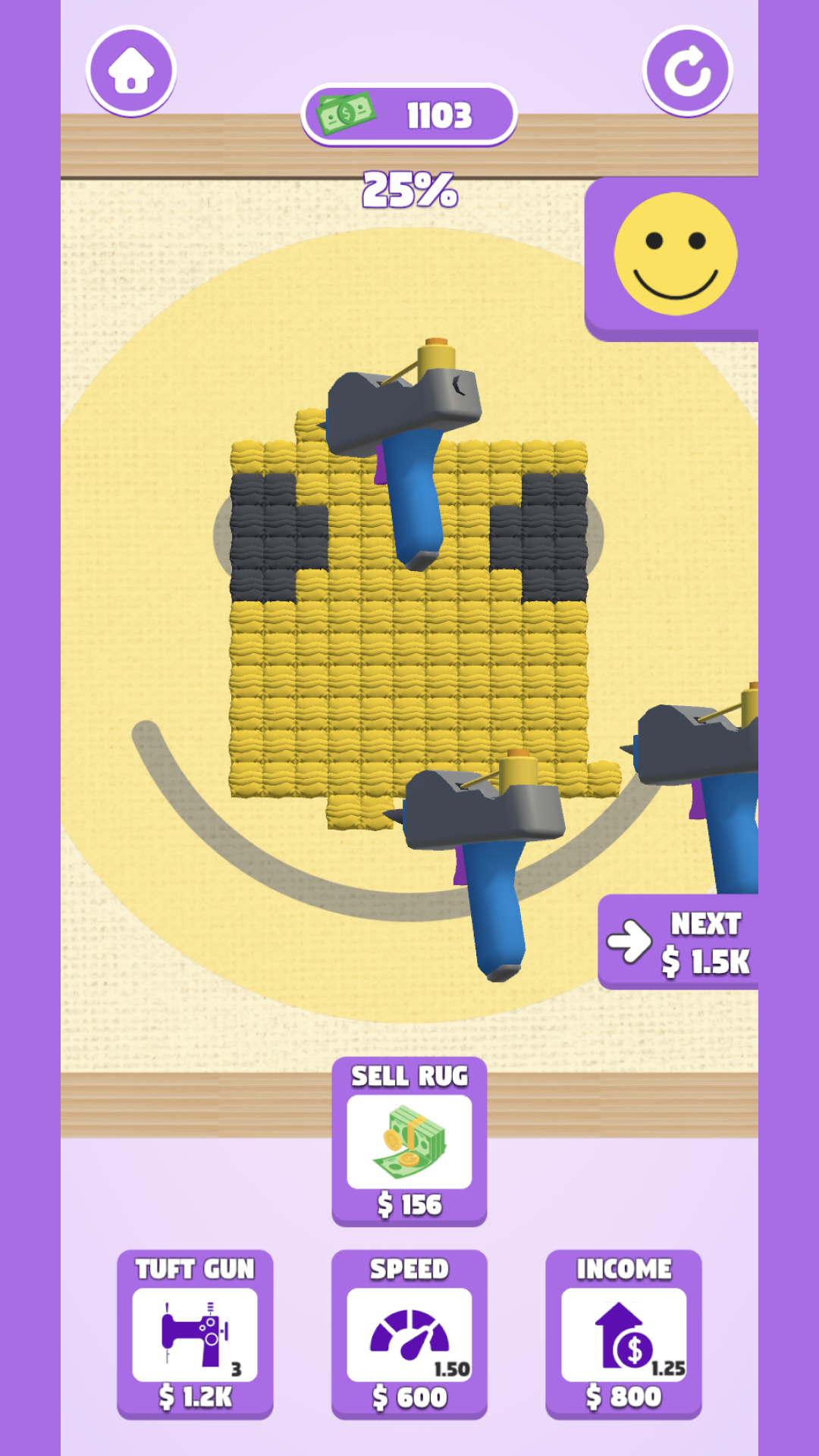This screenshot has width=819, height=1456.
Task: Purchase the Income upgrade for $800
Action: coord(623,1334)
